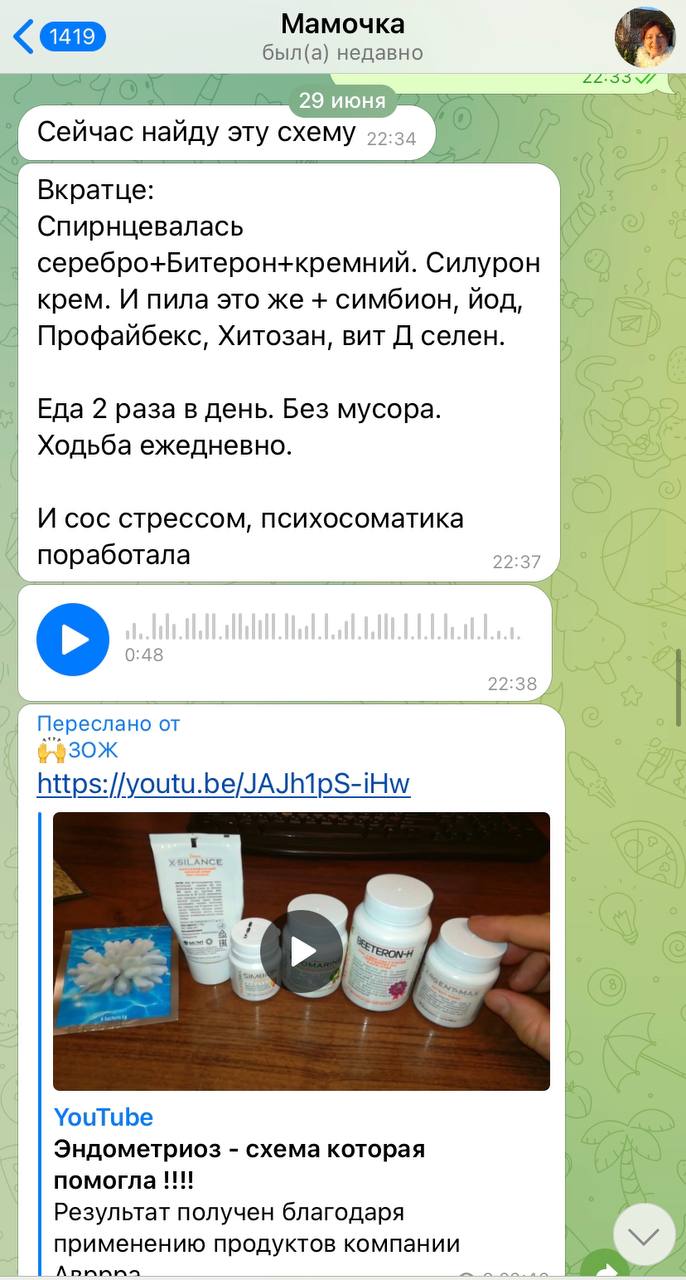Play the Эндометриоз YouTube video preview
The height and width of the screenshot is (1280, 686).
coord(301,951)
